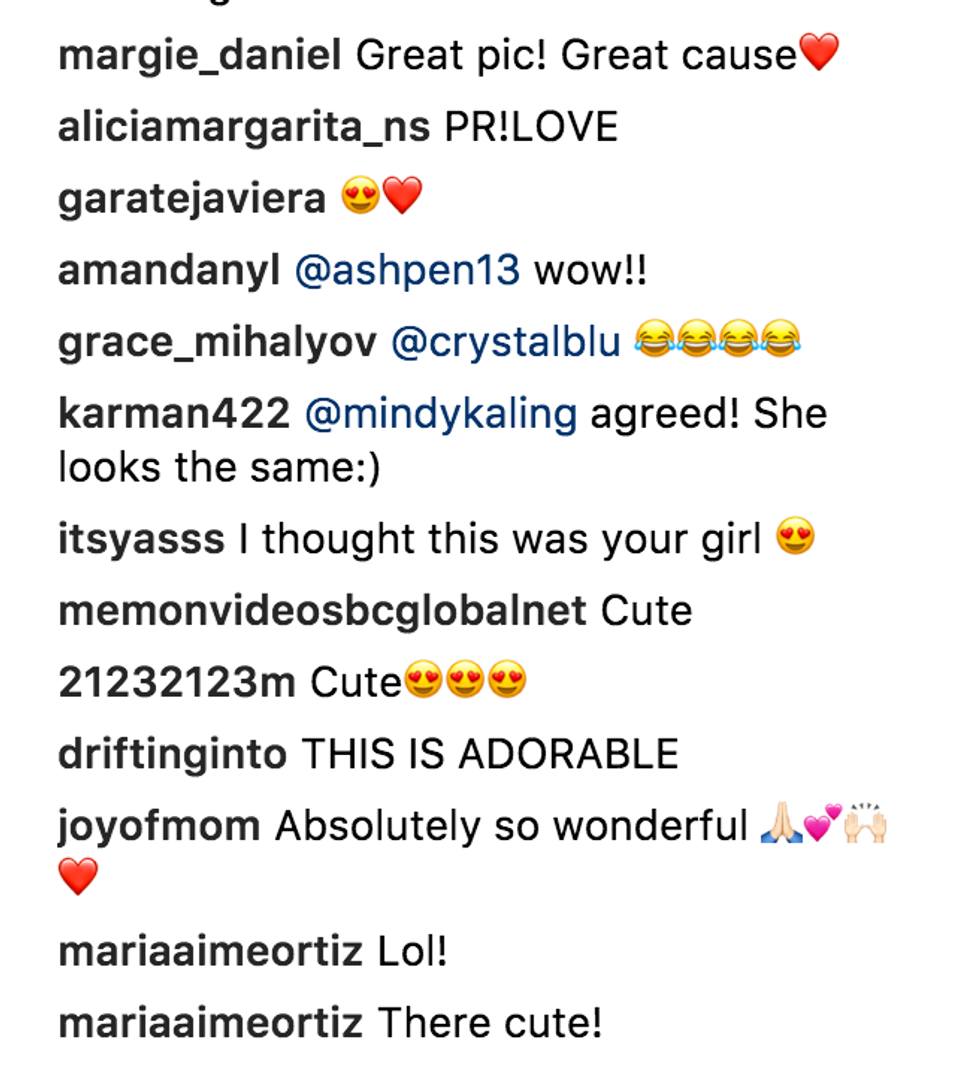This screenshot has height=1067, width=980.
Task: Open karman422's profile
Action: click(x=173, y=413)
